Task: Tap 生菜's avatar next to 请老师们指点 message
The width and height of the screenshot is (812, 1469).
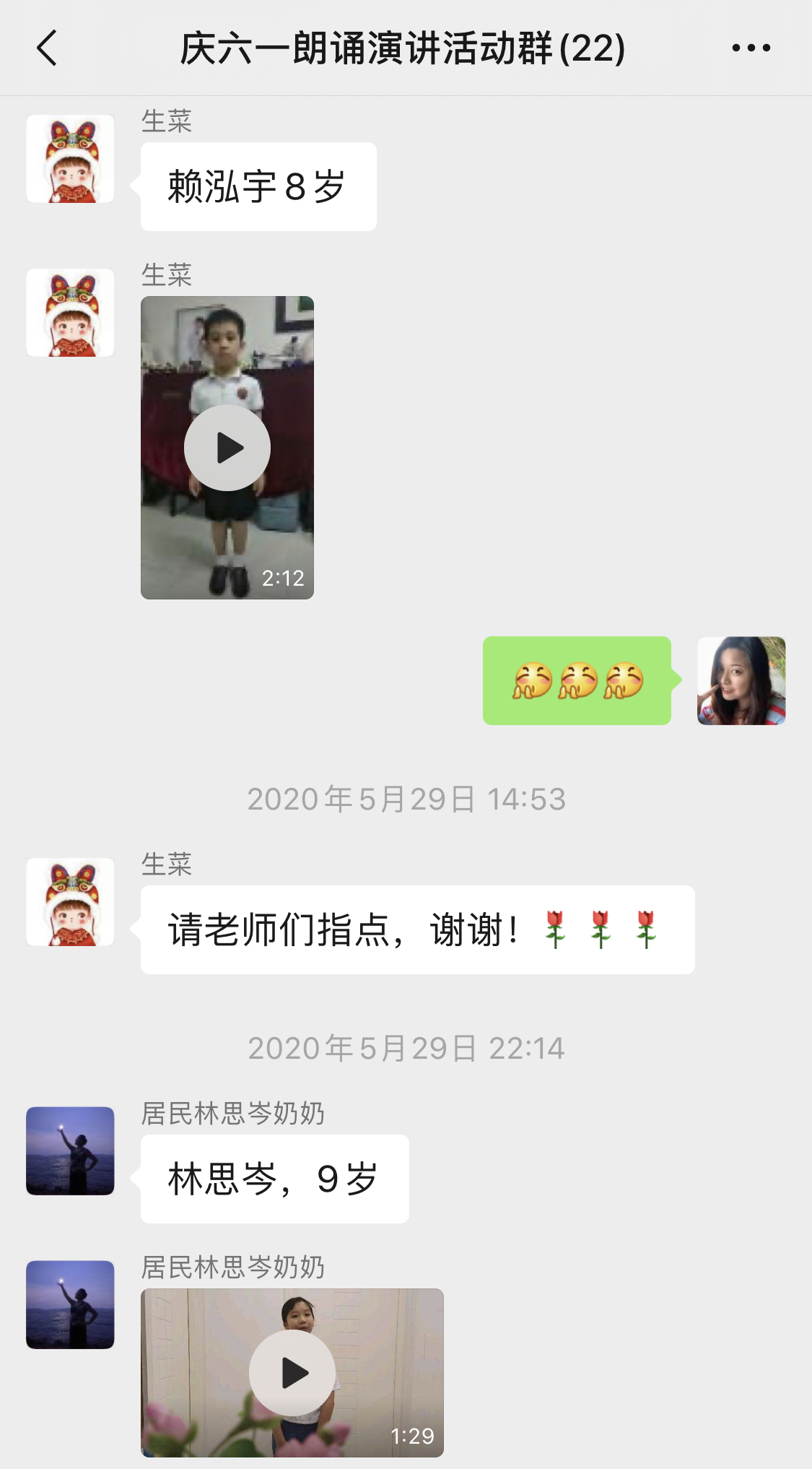Action: point(70,902)
